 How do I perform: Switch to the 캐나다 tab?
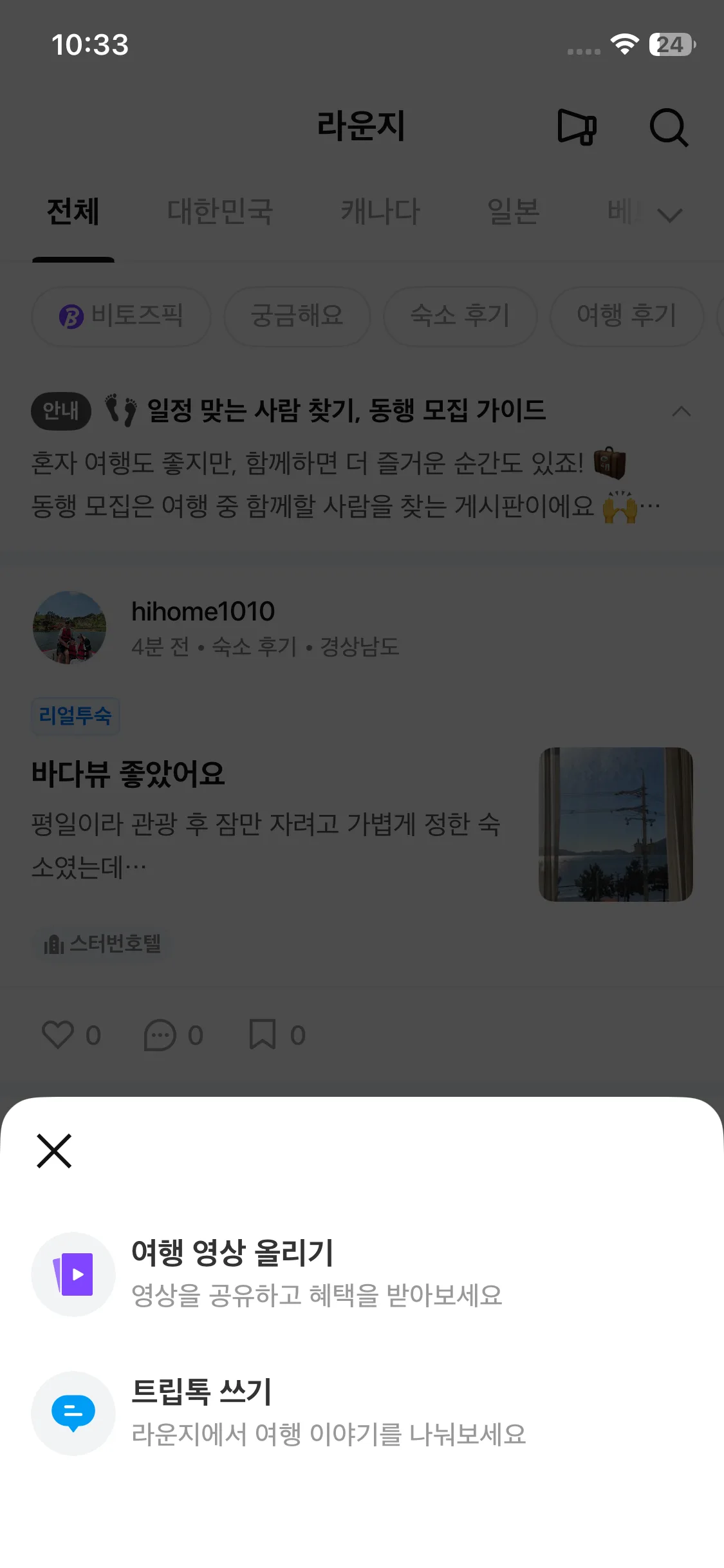[380, 211]
